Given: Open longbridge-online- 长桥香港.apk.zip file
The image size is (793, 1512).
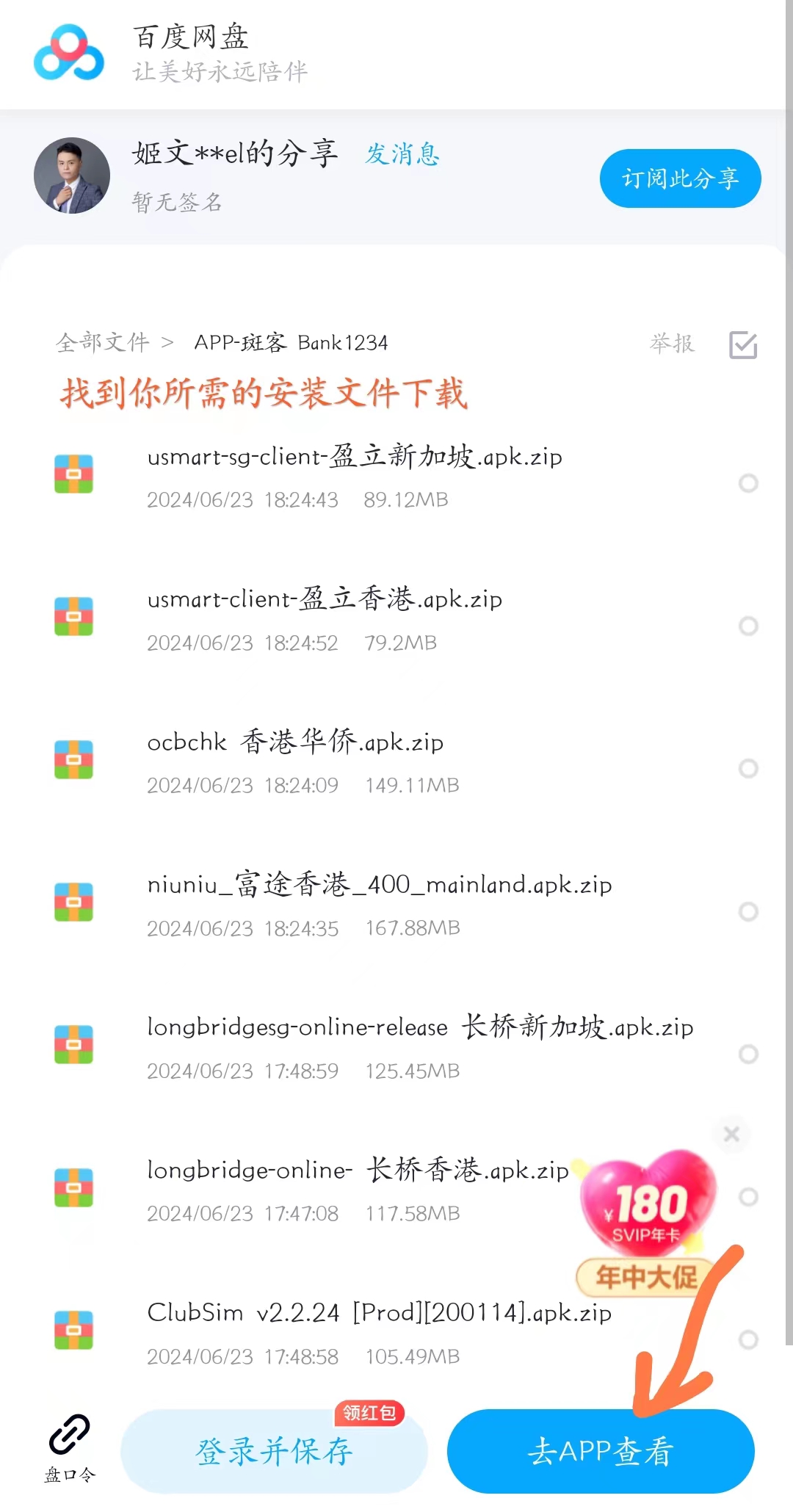Looking at the screenshot, I should click(x=358, y=1171).
